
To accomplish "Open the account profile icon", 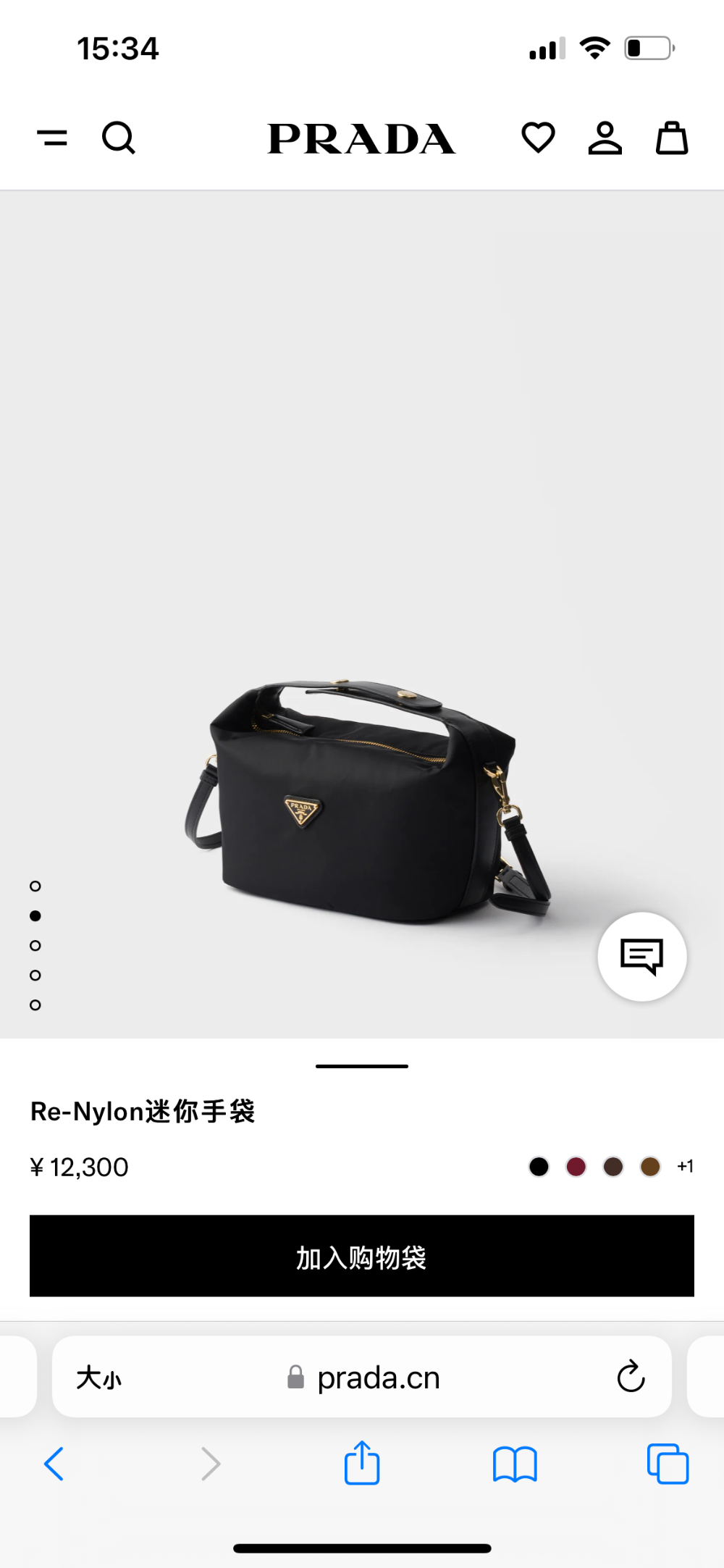I will click(x=605, y=138).
